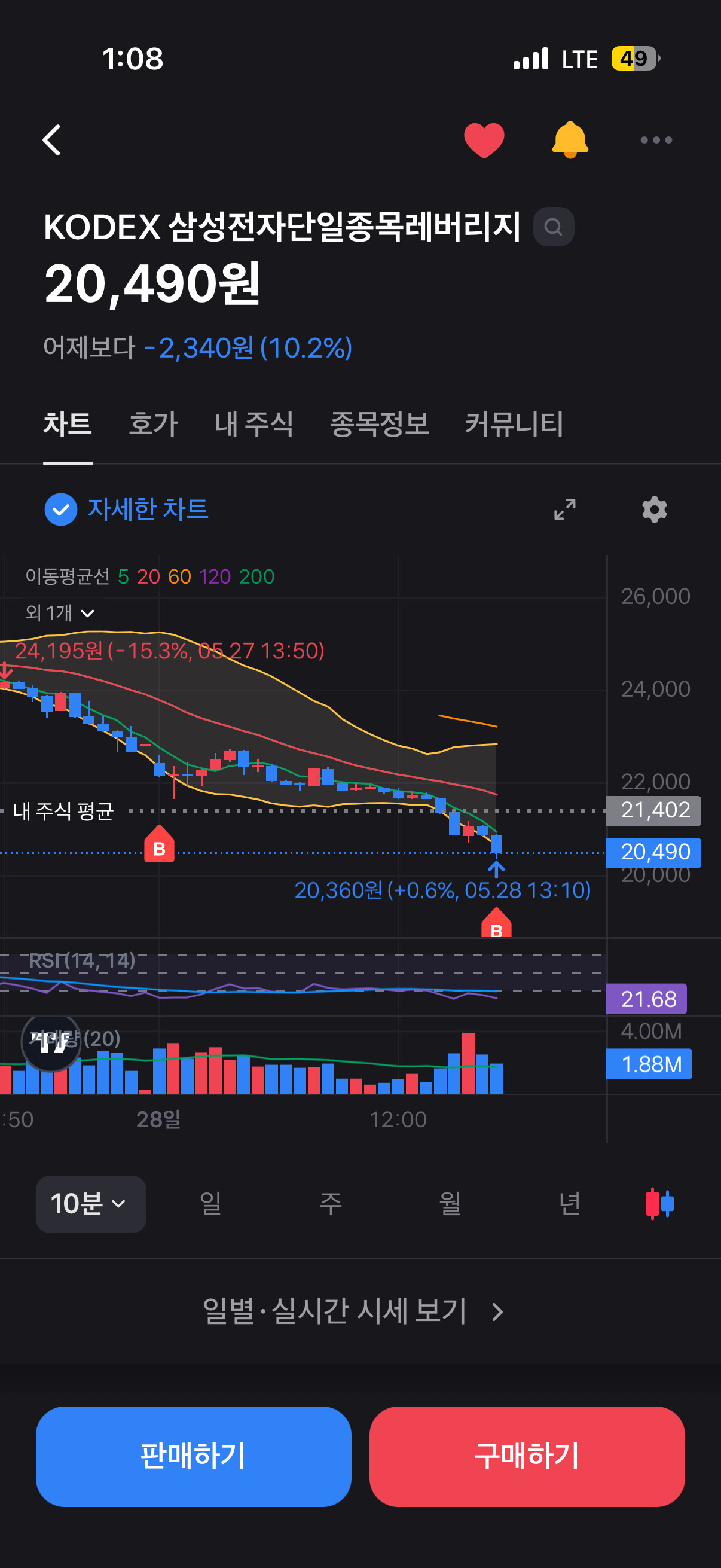Expand the chart to fullscreen
This screenshot has width=721, height=1568.
click(564, 510)
